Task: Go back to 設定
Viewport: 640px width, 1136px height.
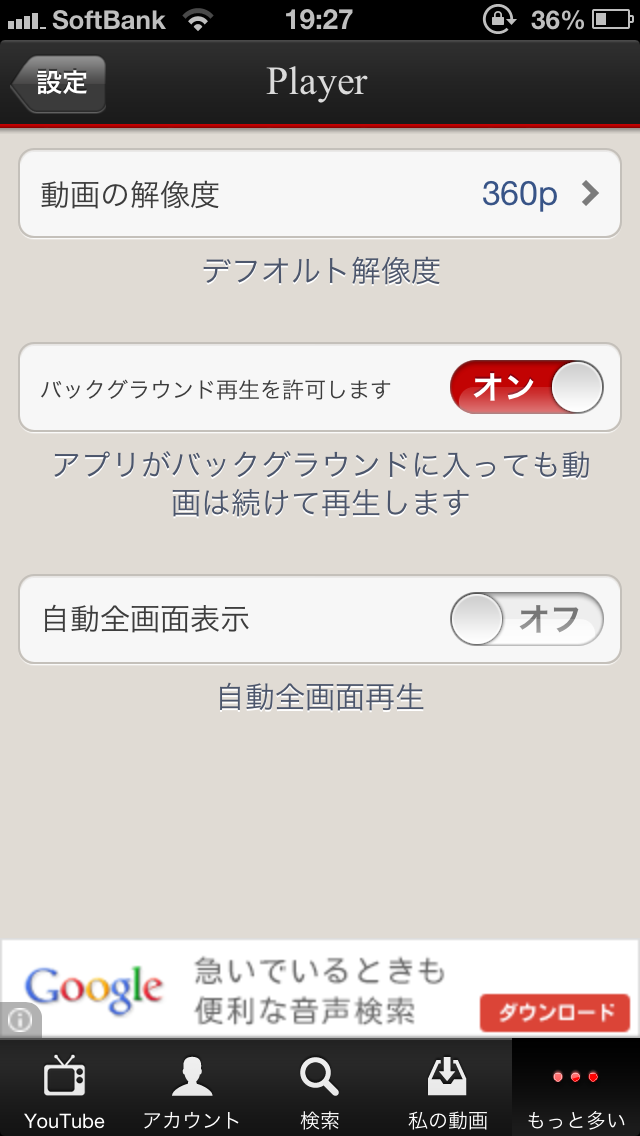Action: 59,84
